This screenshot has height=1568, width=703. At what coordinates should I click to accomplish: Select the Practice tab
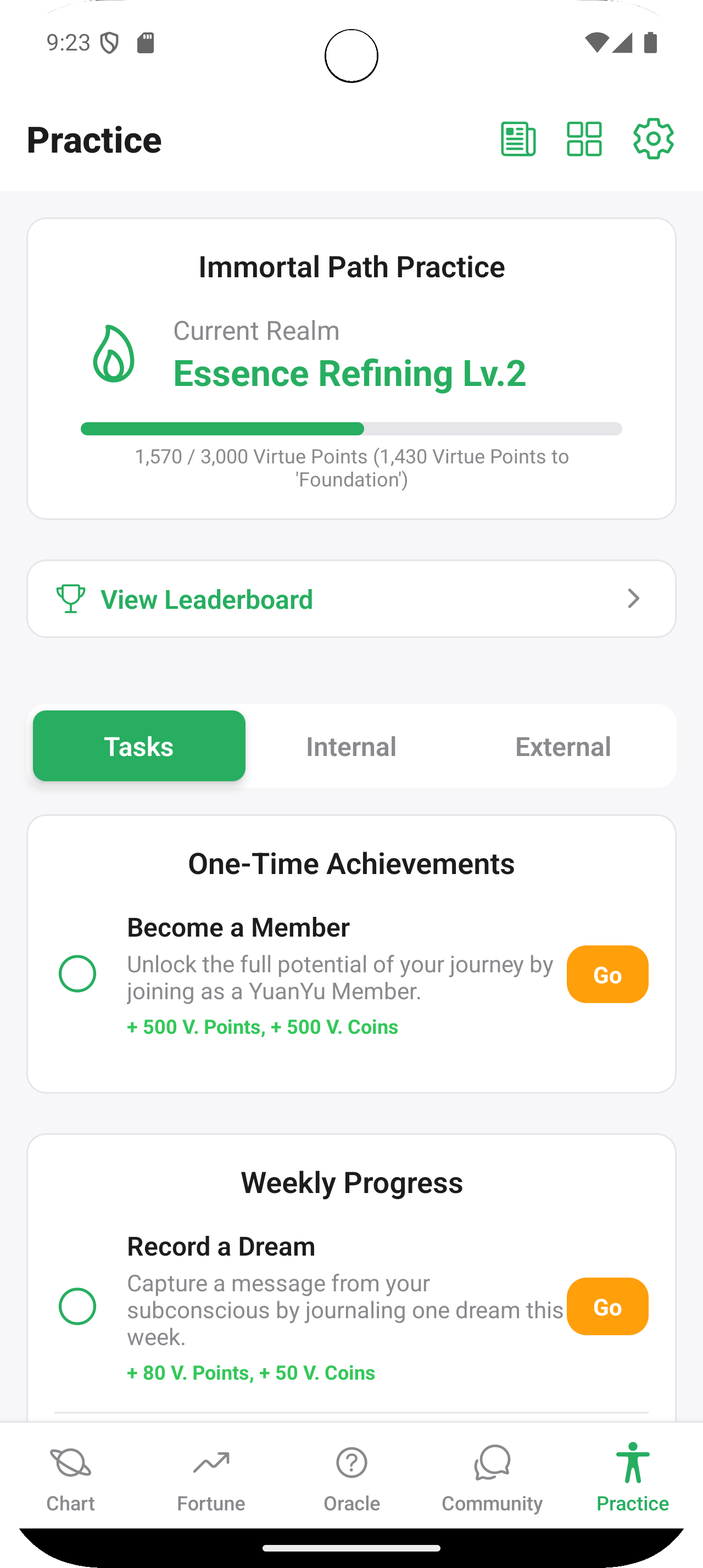tap(632, 1478)
